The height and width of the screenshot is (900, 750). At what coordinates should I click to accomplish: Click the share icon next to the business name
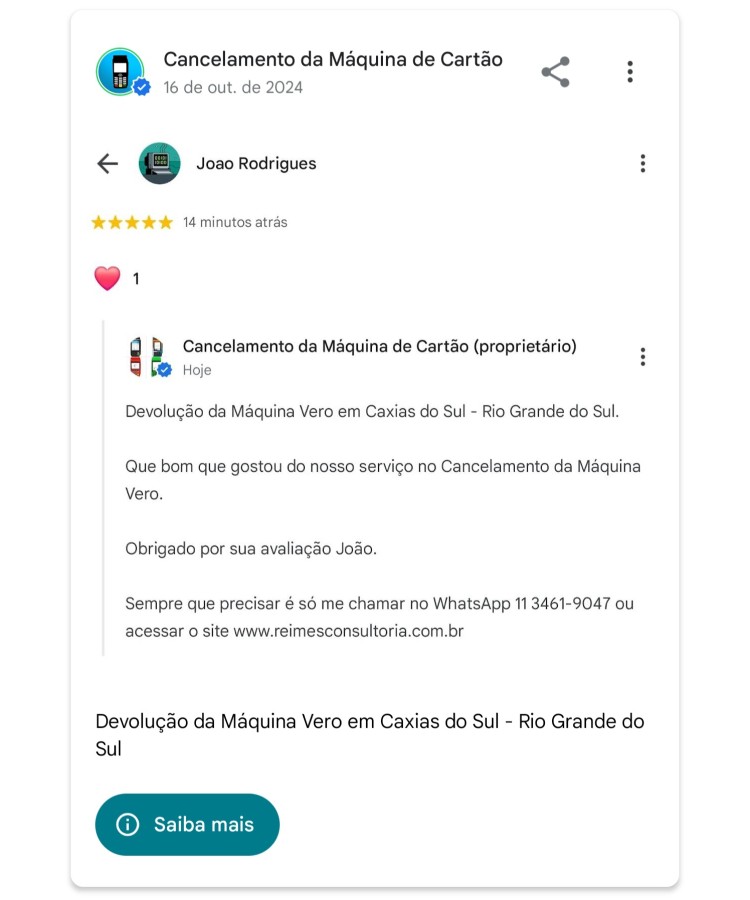[555, 71]
